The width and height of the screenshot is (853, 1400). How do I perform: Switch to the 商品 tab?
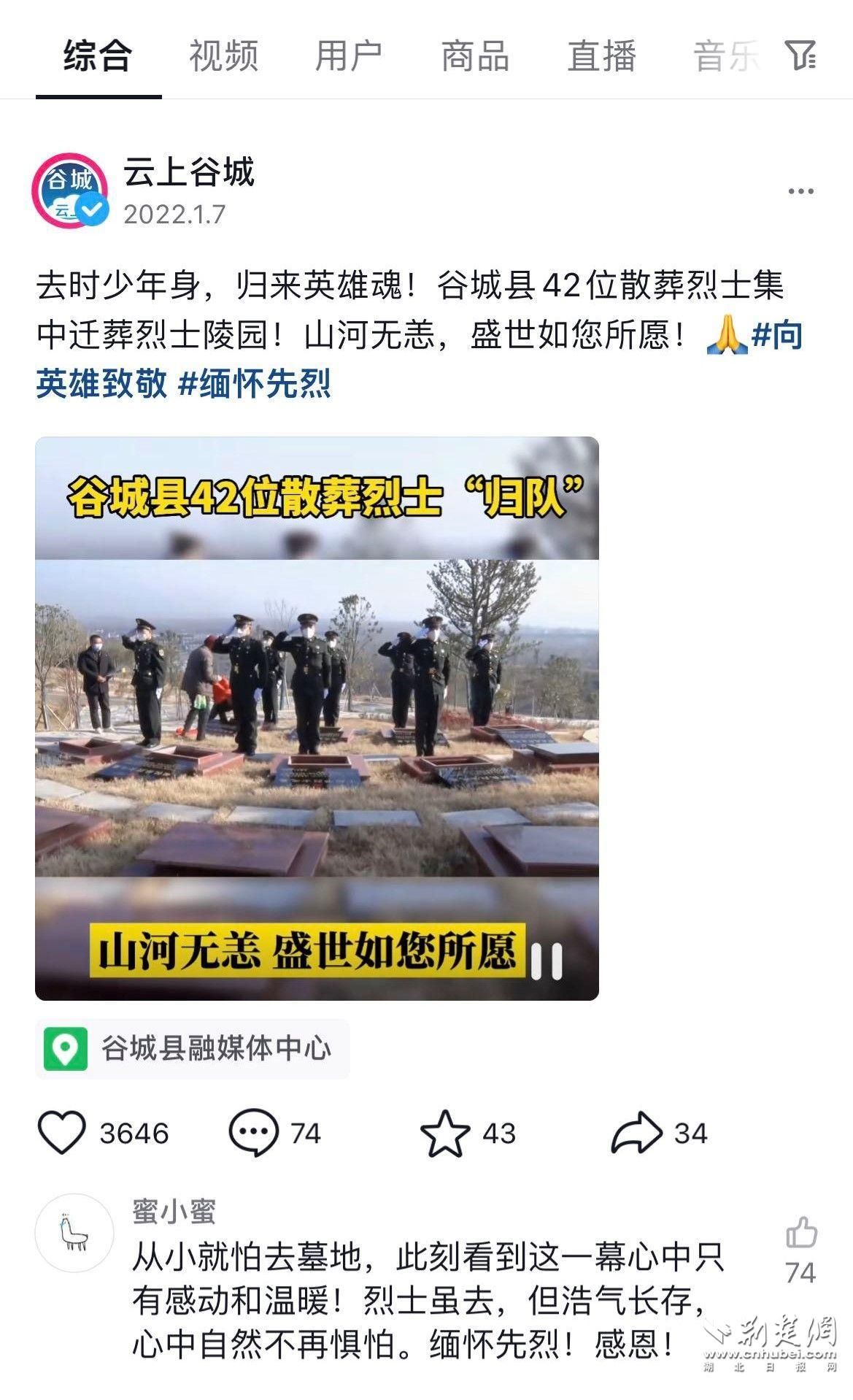475,56
